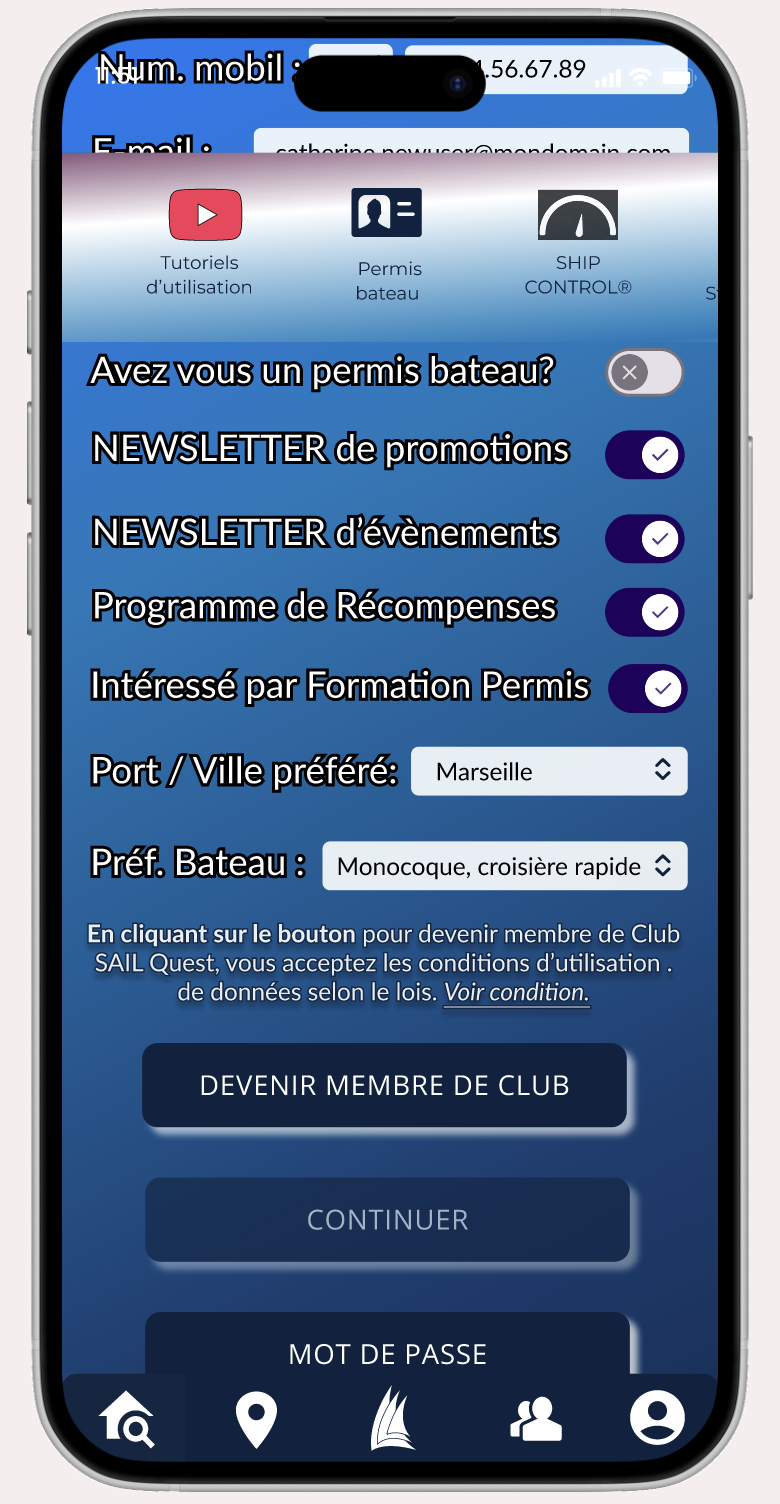
Task: Open the Voir condition link
Action: [516, 993]
